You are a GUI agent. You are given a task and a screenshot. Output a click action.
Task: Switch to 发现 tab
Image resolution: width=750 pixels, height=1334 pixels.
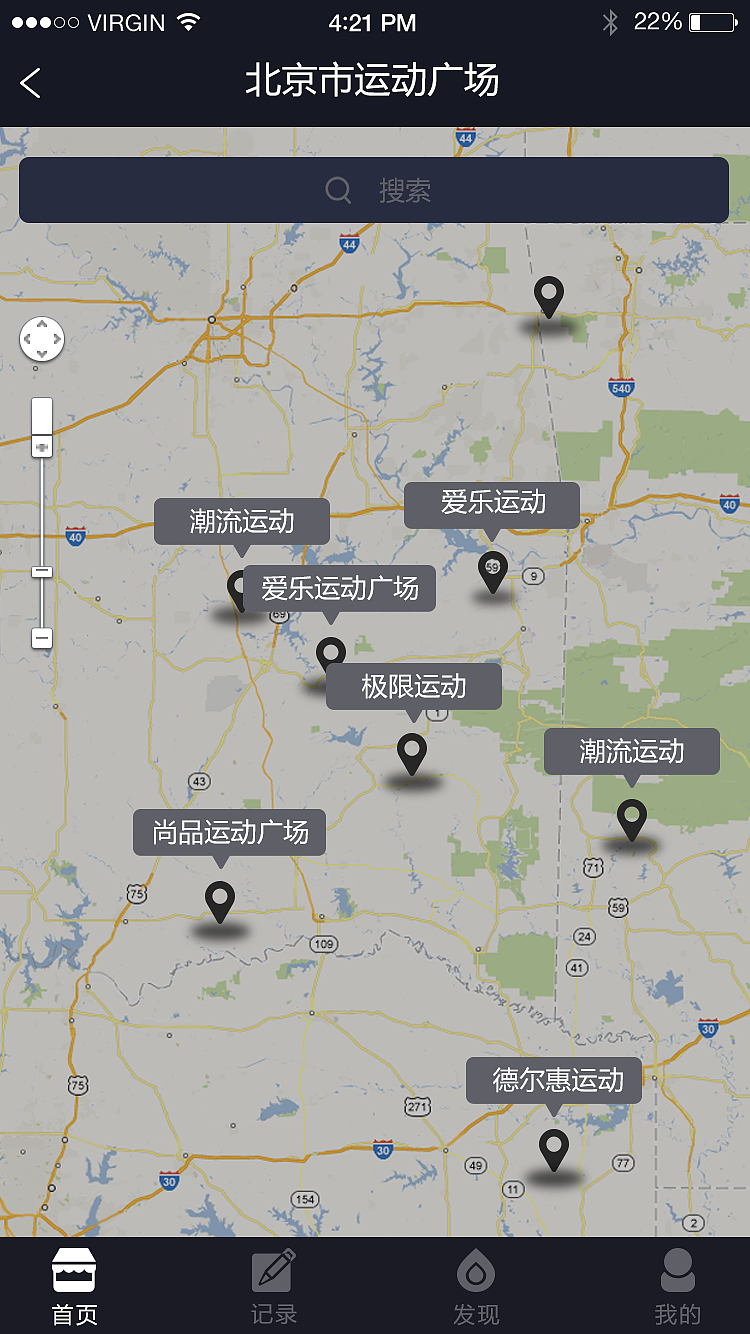(475, 1290)
